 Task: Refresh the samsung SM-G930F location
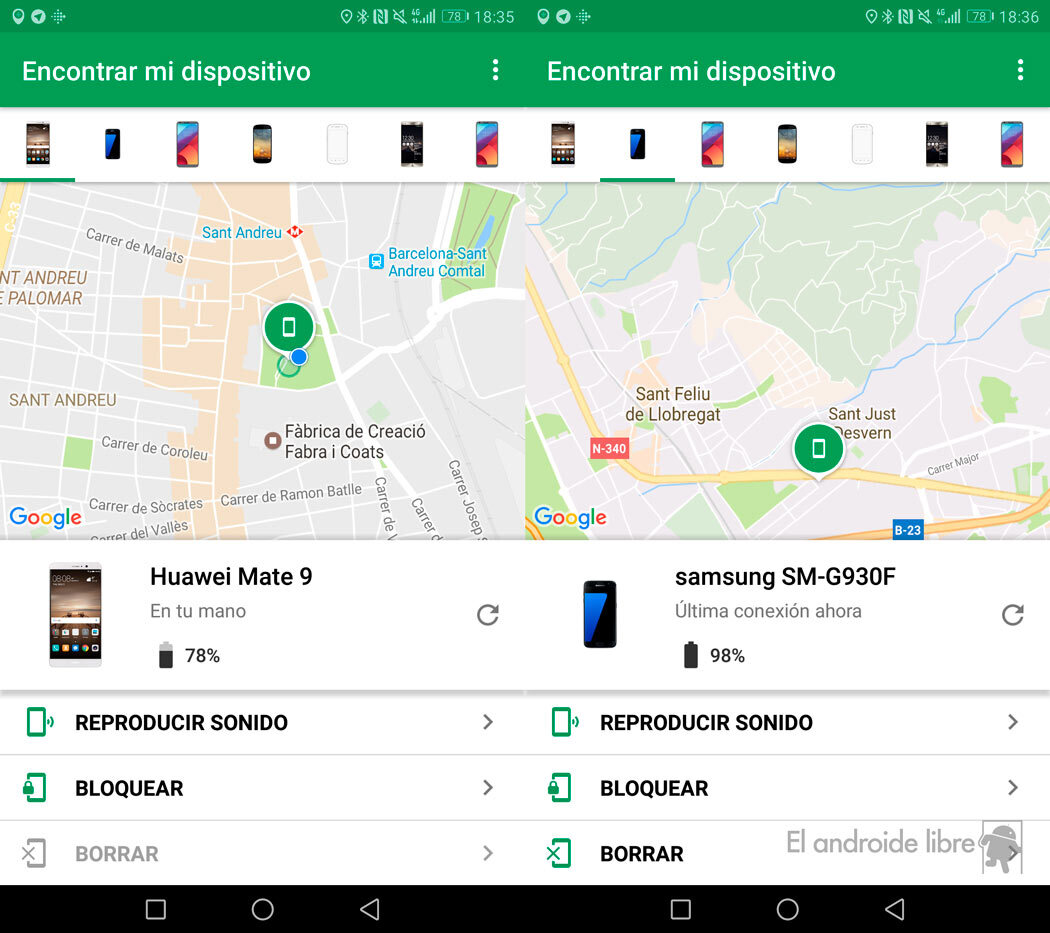point(1013,615)
